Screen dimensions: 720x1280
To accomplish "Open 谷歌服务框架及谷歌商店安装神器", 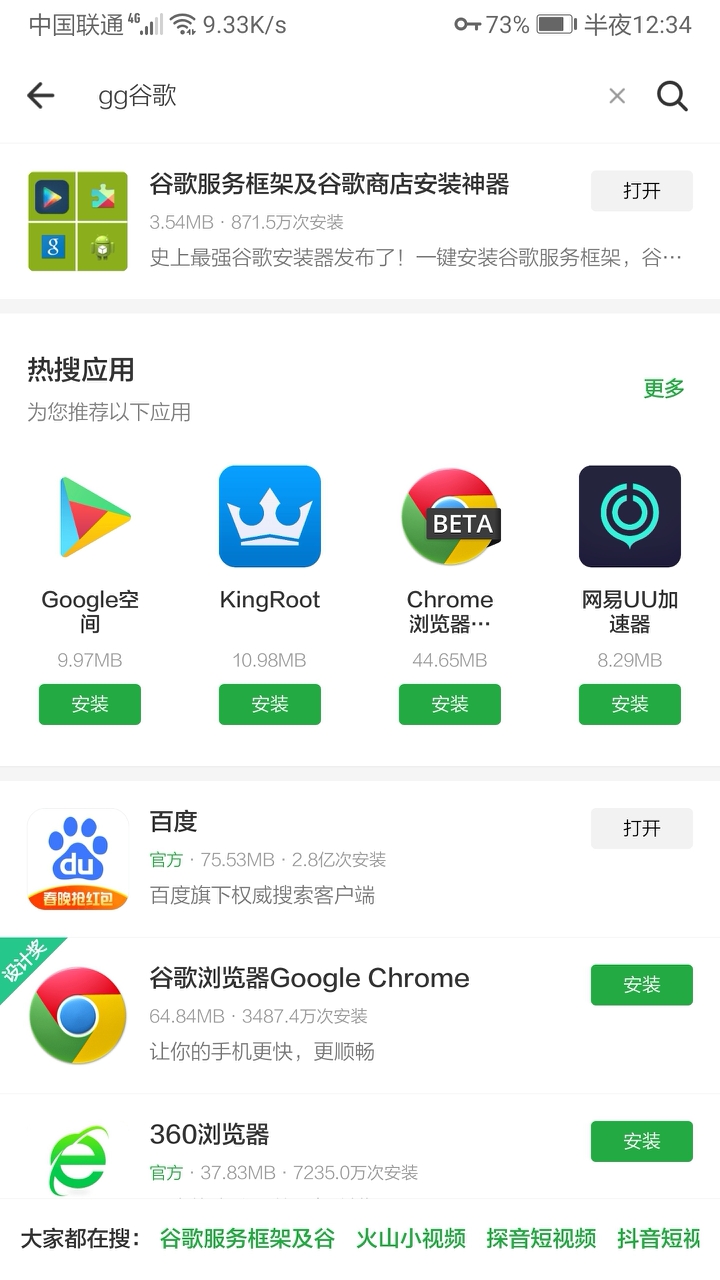I will pos(641,191).
